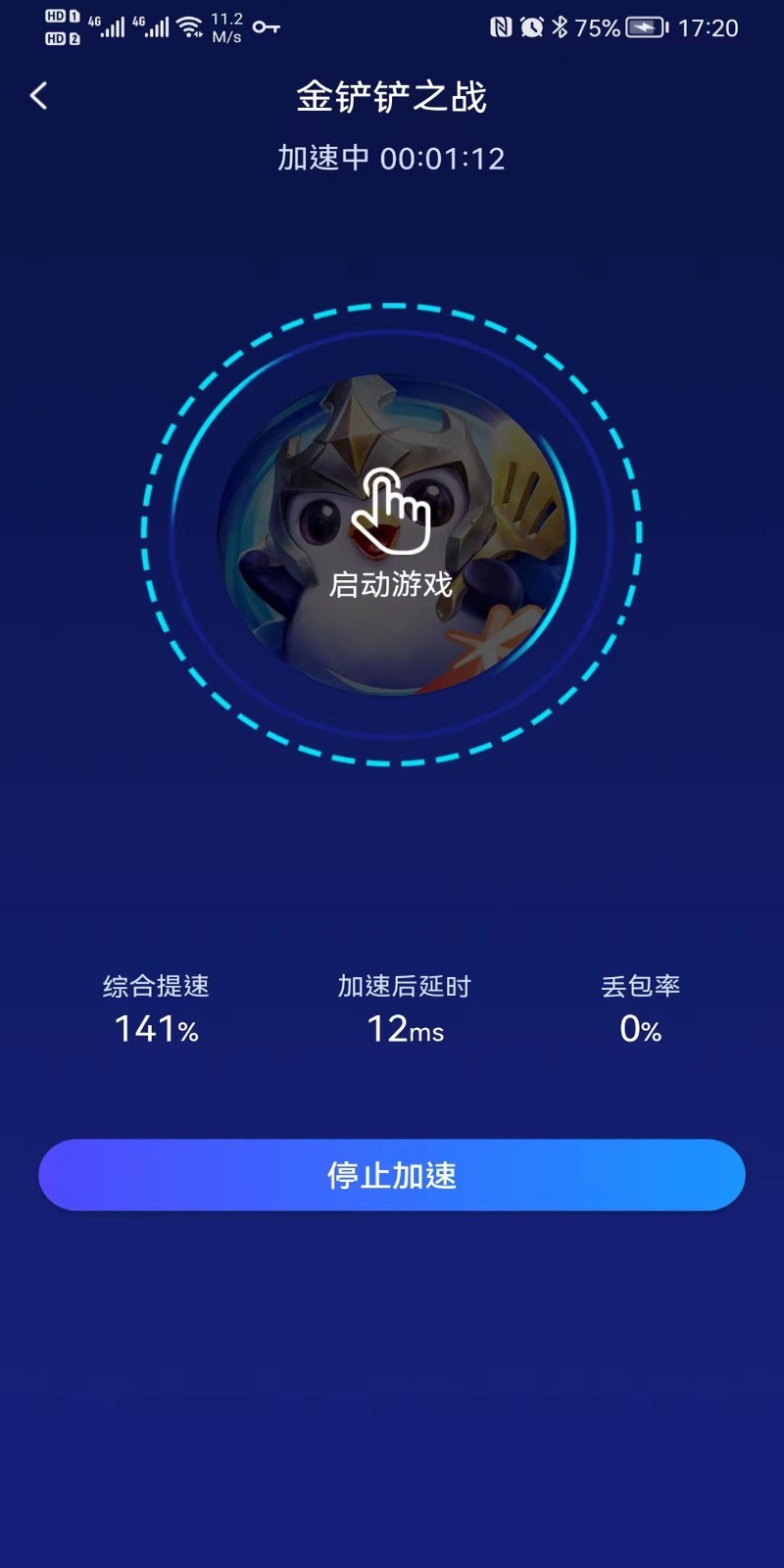
Task: Tap the HD2 VoLTE indicator
Action: [61, 40]
